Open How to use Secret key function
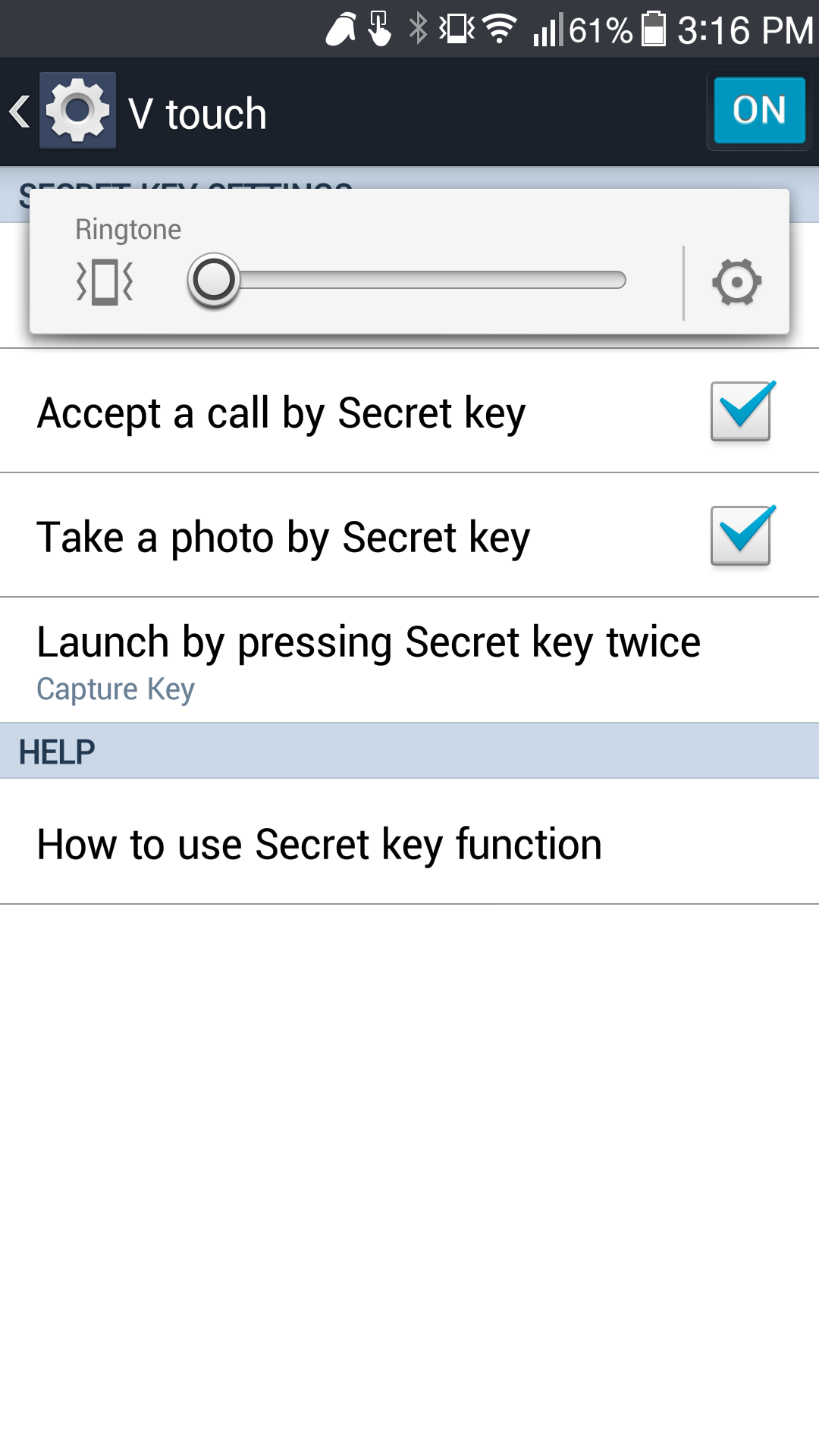The height and width of the screenshot is (1456, 819). 409,842
